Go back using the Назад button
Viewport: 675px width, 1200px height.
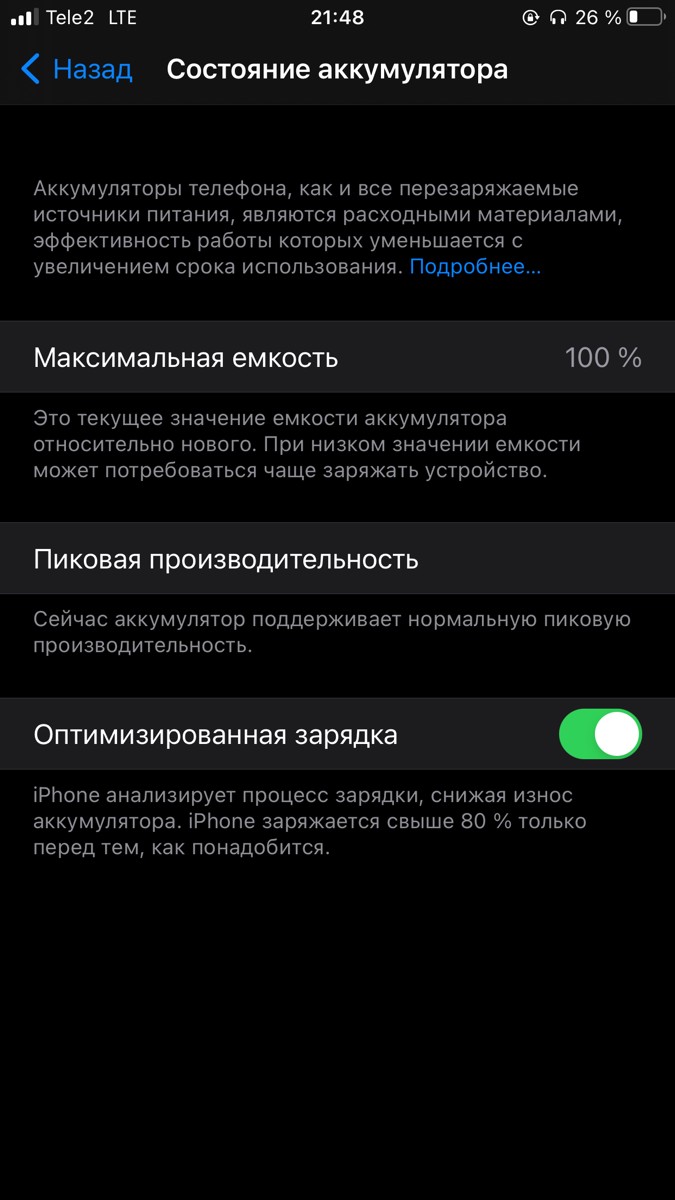[77, 70]
